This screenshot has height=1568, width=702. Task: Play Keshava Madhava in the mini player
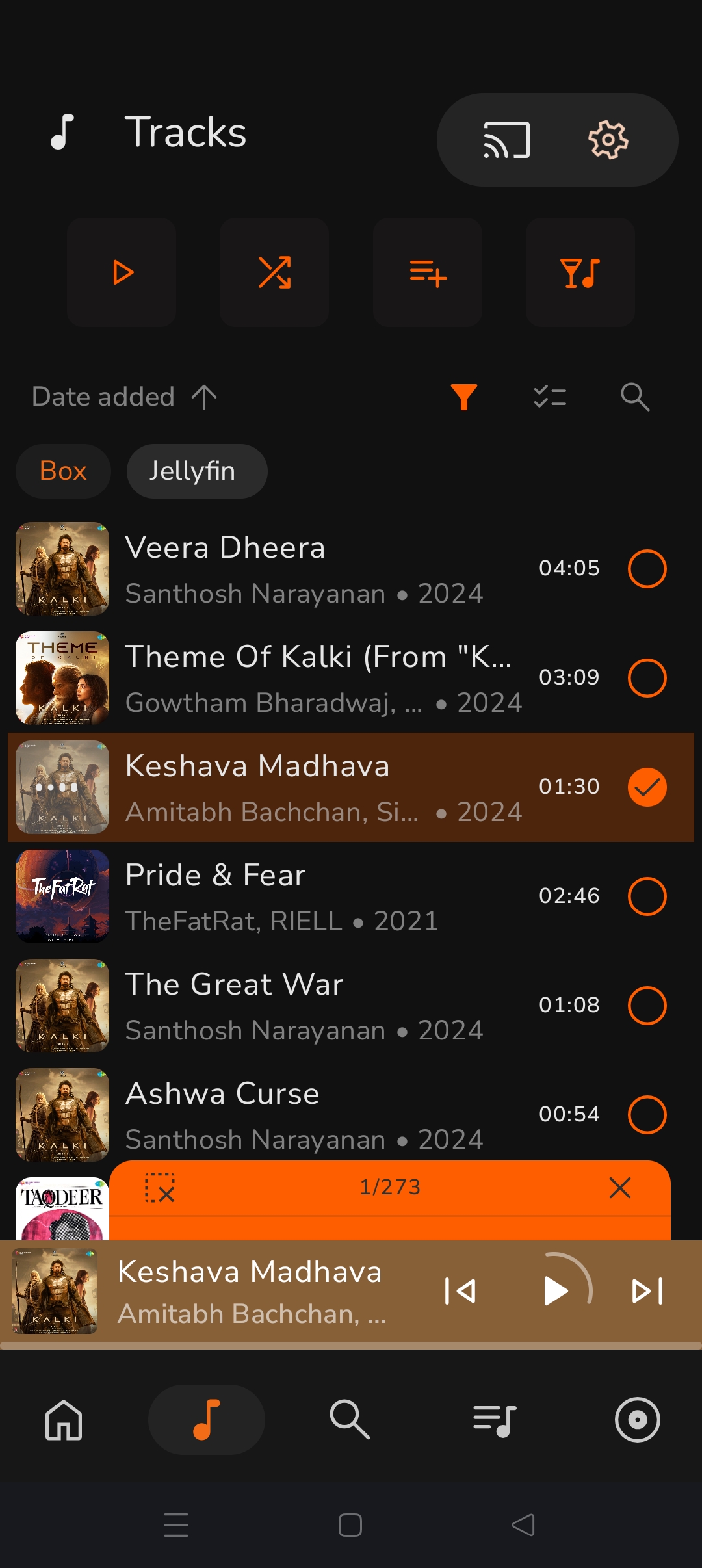[555, 1291]
